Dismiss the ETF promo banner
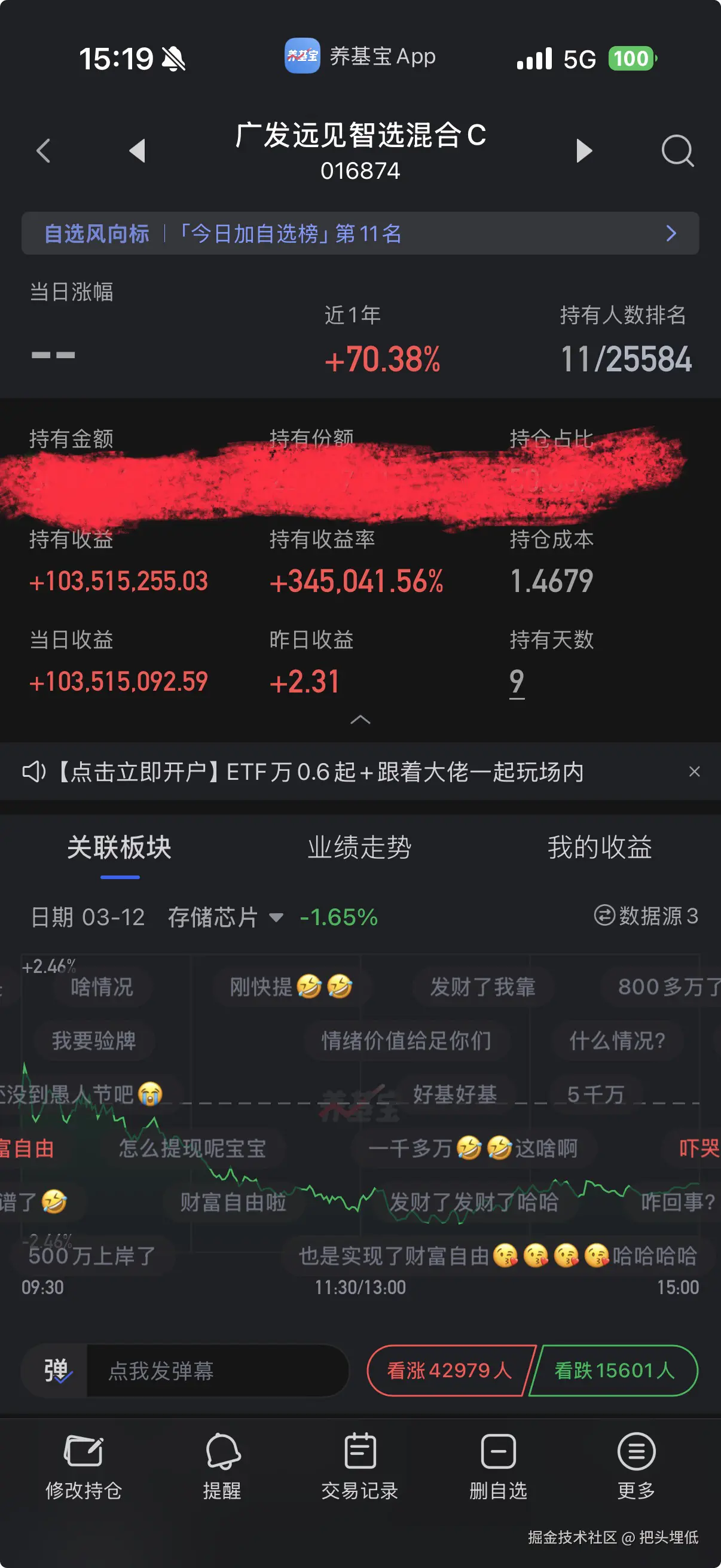This screenshot has height=1568, width=721. (695, 772)
